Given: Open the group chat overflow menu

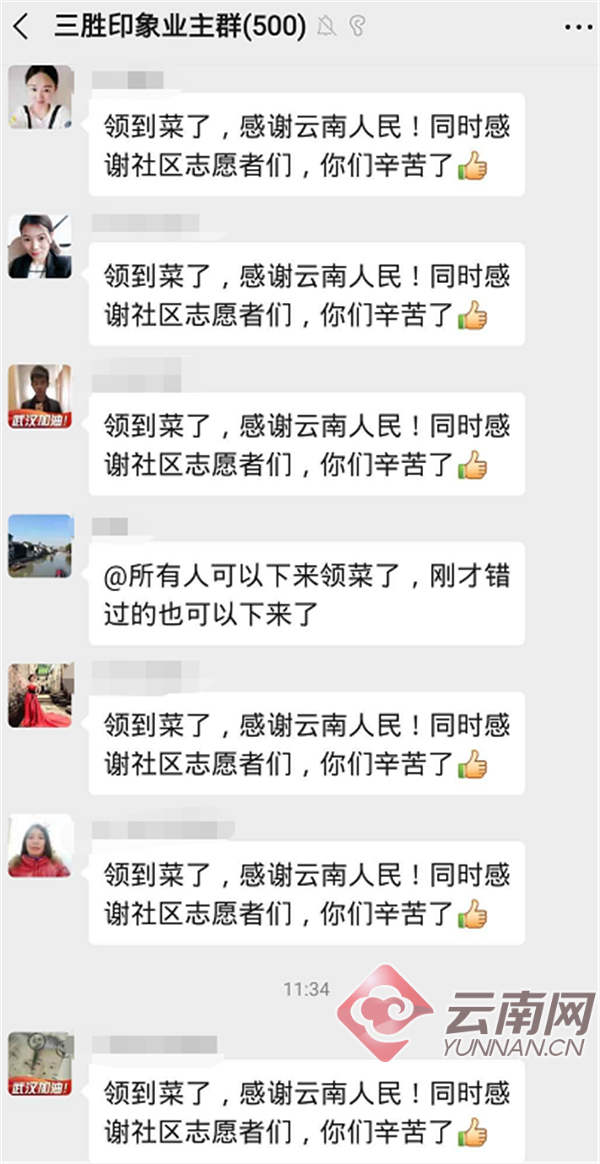Looking at the screenshot, I should 575,27.
